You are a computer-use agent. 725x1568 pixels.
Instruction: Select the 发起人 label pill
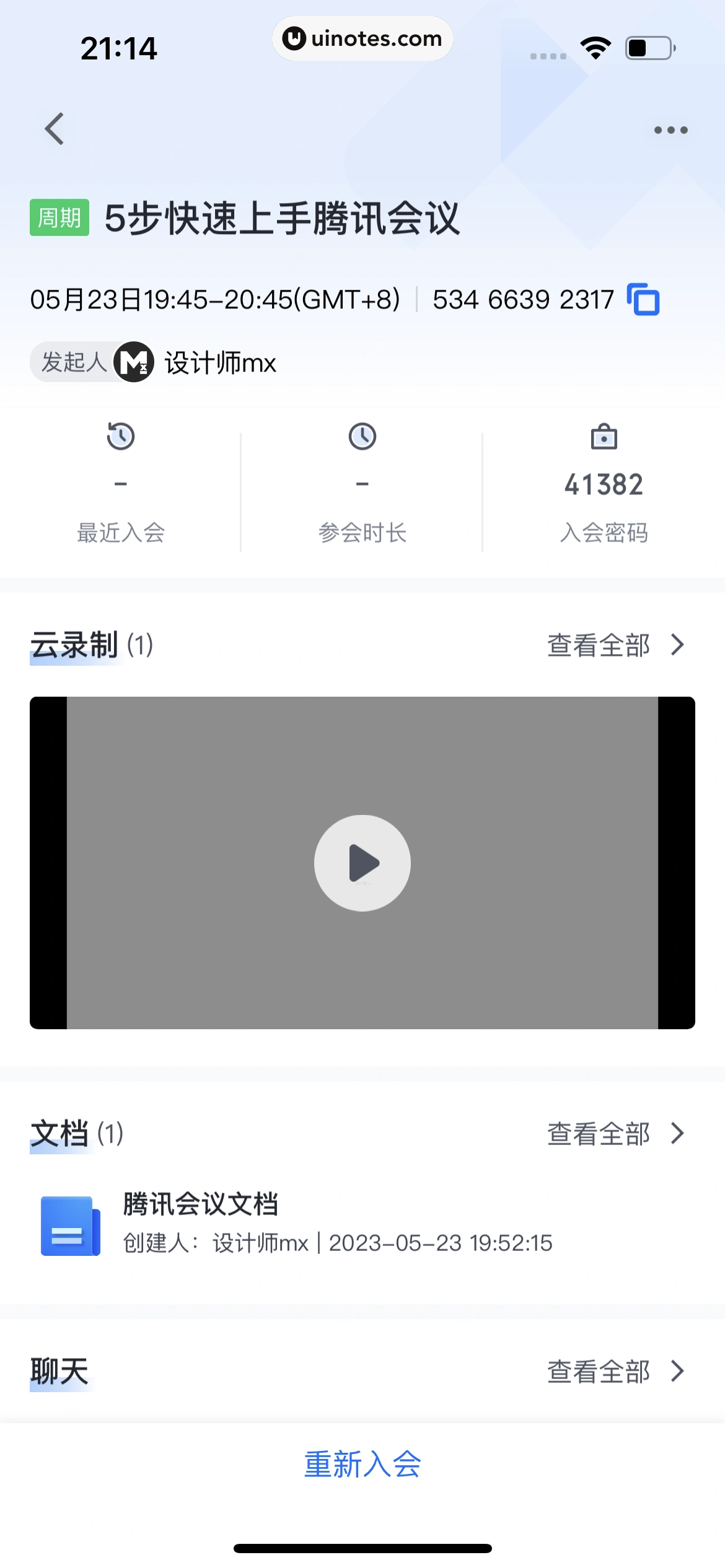coord(72,362)
